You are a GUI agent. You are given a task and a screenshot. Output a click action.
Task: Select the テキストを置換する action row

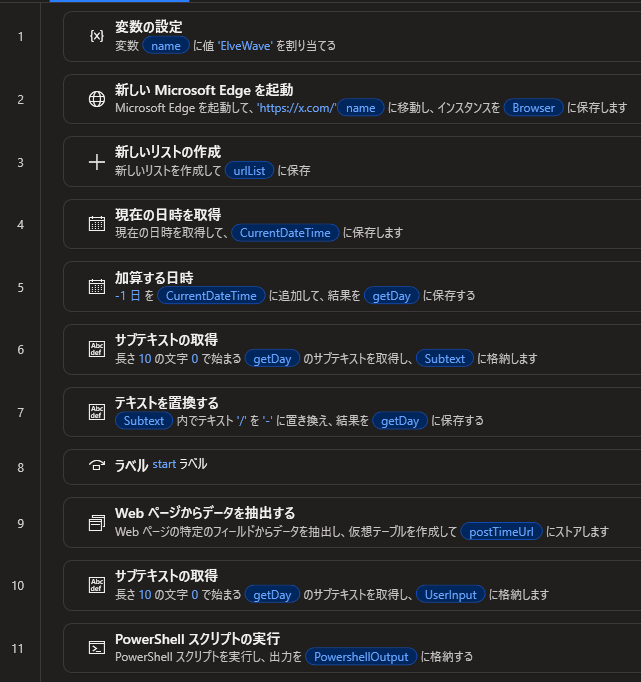[x=352, y=412]
